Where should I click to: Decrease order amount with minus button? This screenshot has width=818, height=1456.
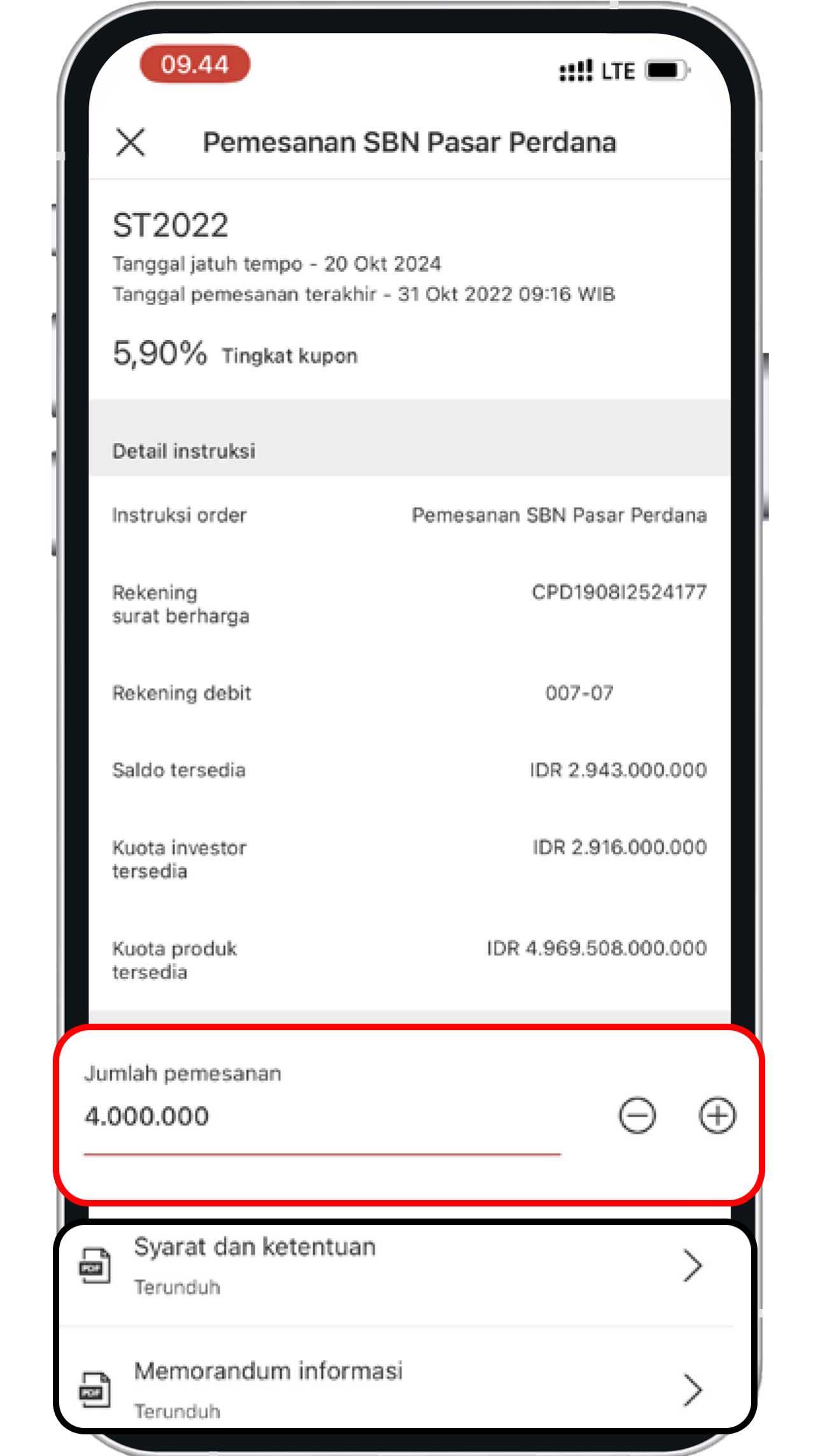coord(637,1116)
